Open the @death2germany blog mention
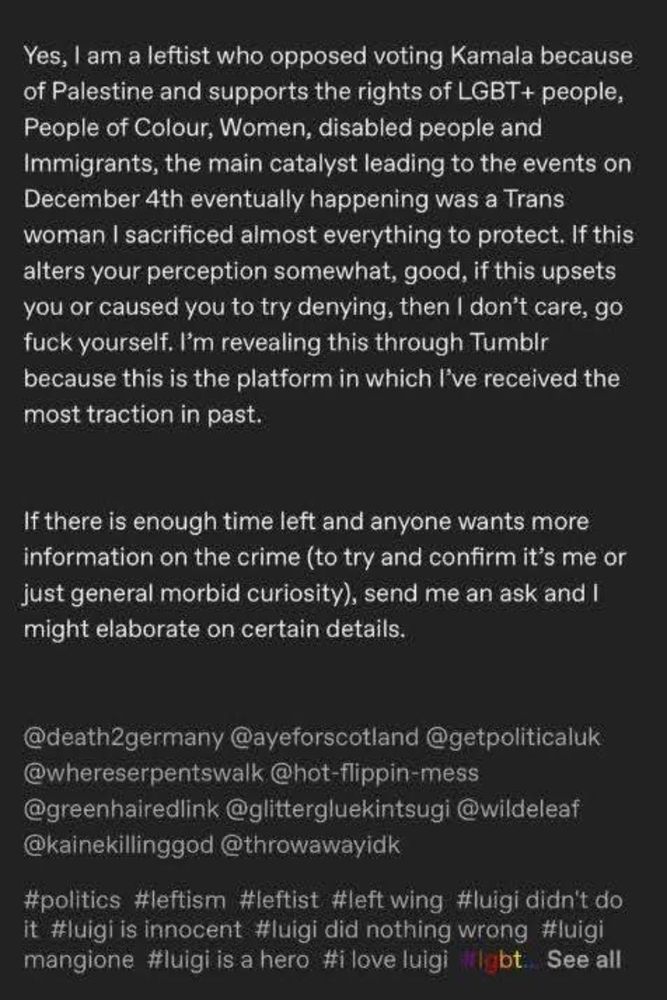667x1000 pixels. pyautogui.click(x=122, y=738)
